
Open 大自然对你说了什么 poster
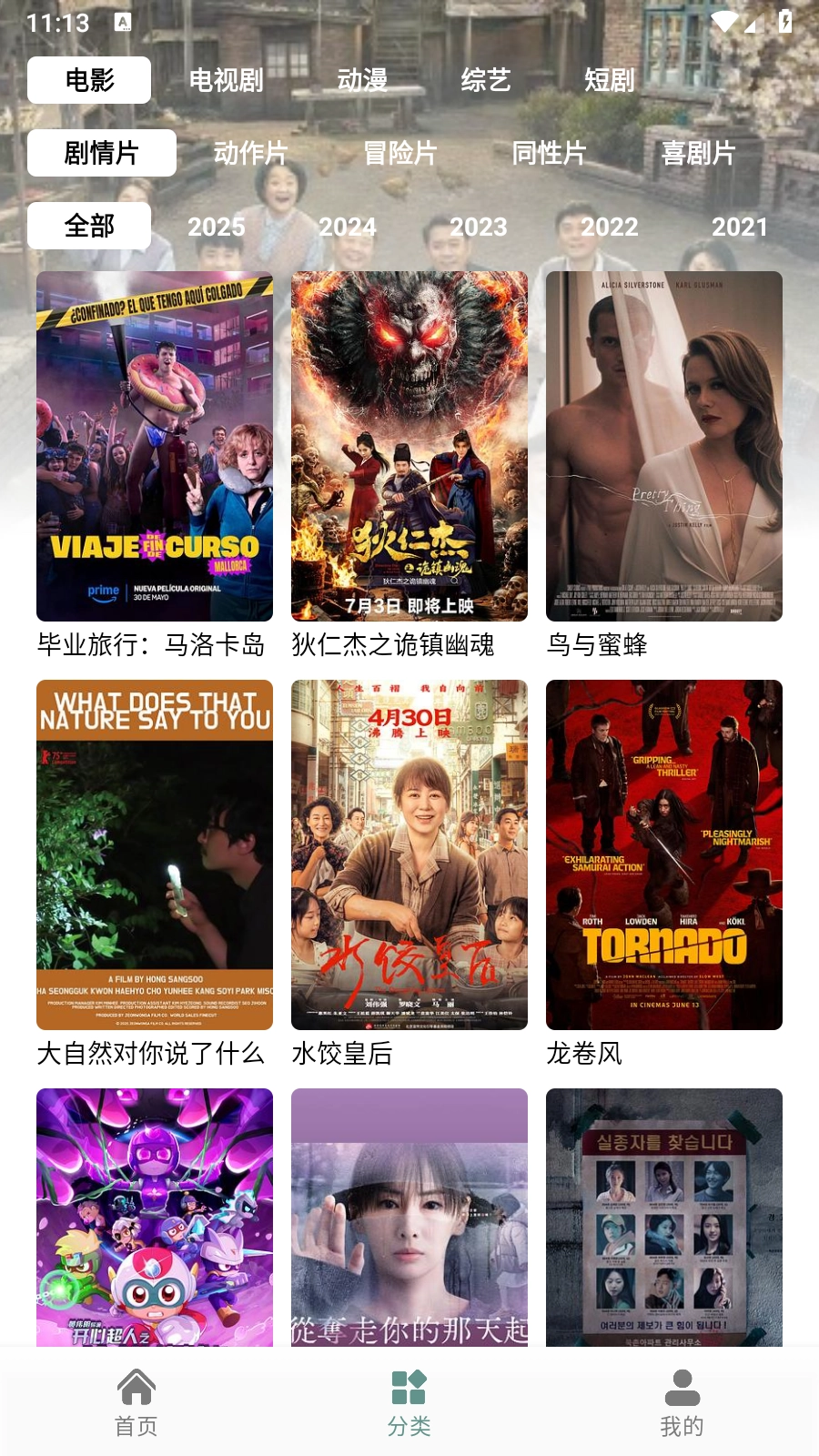(155, 855)
